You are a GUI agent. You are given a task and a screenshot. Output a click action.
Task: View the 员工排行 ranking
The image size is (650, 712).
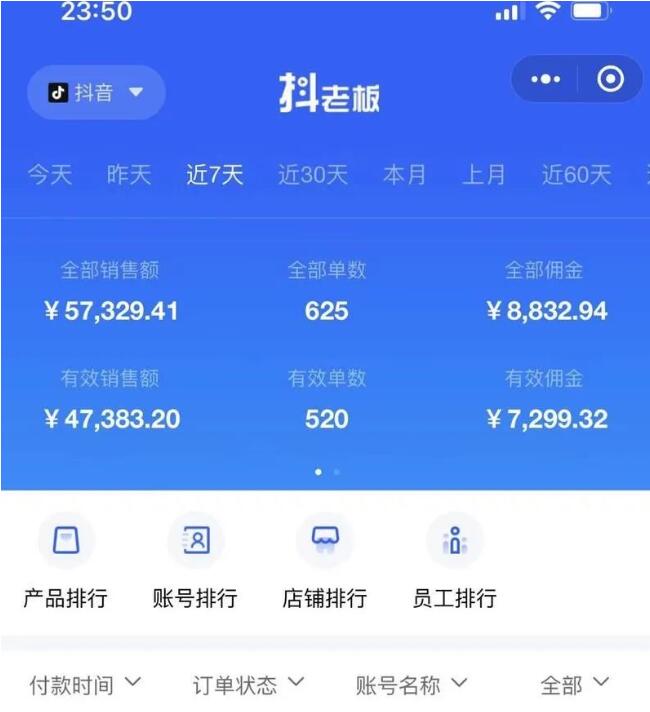click(454, 560)
